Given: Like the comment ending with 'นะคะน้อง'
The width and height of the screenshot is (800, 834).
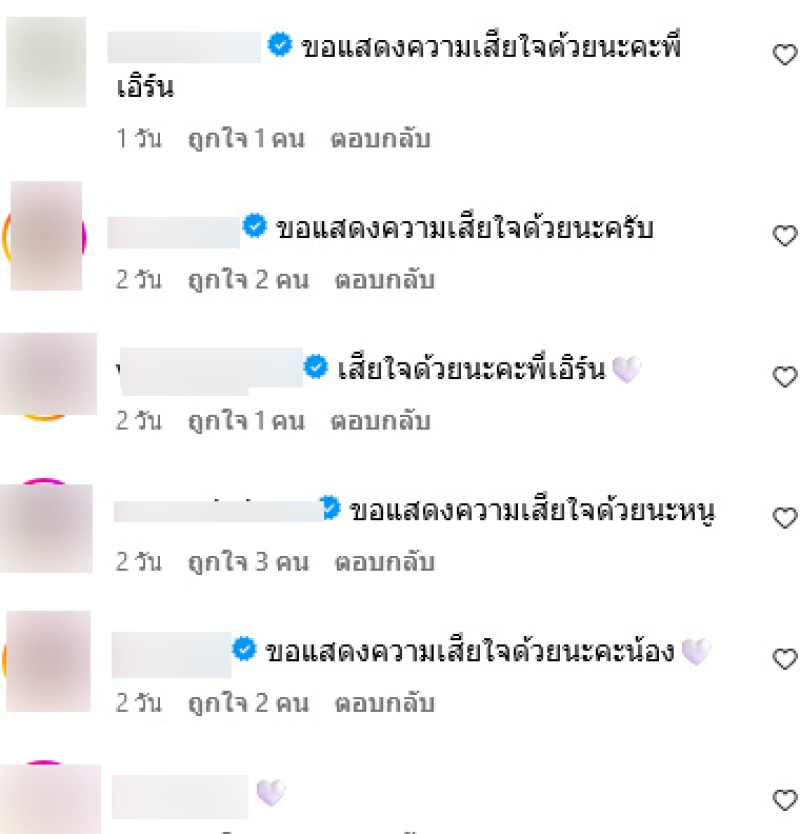Looking at the screenshot, I should click(786, 659).
